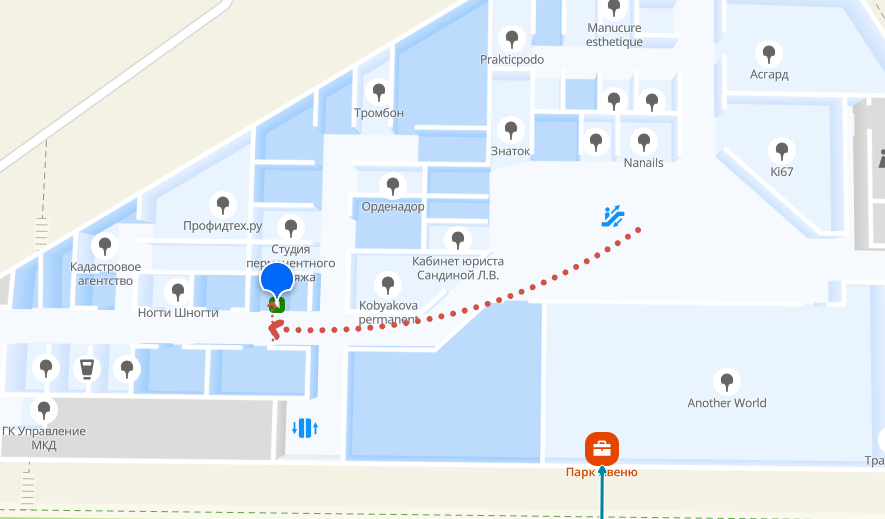
Task: Select the Профидтех.ру place pin
Action: pos(222,205)
